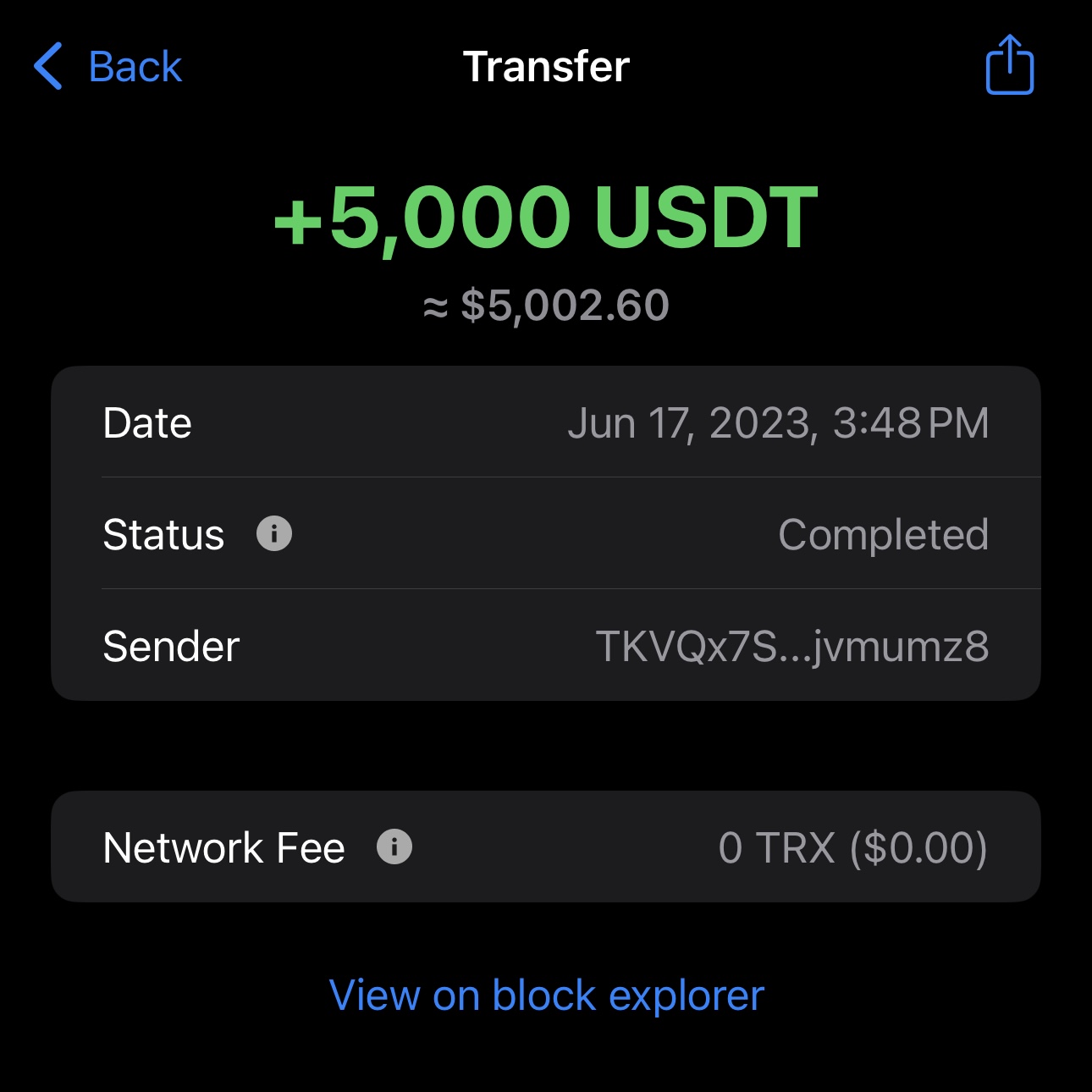Image resolution: width=1092 pixels, height=1092 pixels.
Task: Go back to the previous screen
Action: tap(108, 67)
